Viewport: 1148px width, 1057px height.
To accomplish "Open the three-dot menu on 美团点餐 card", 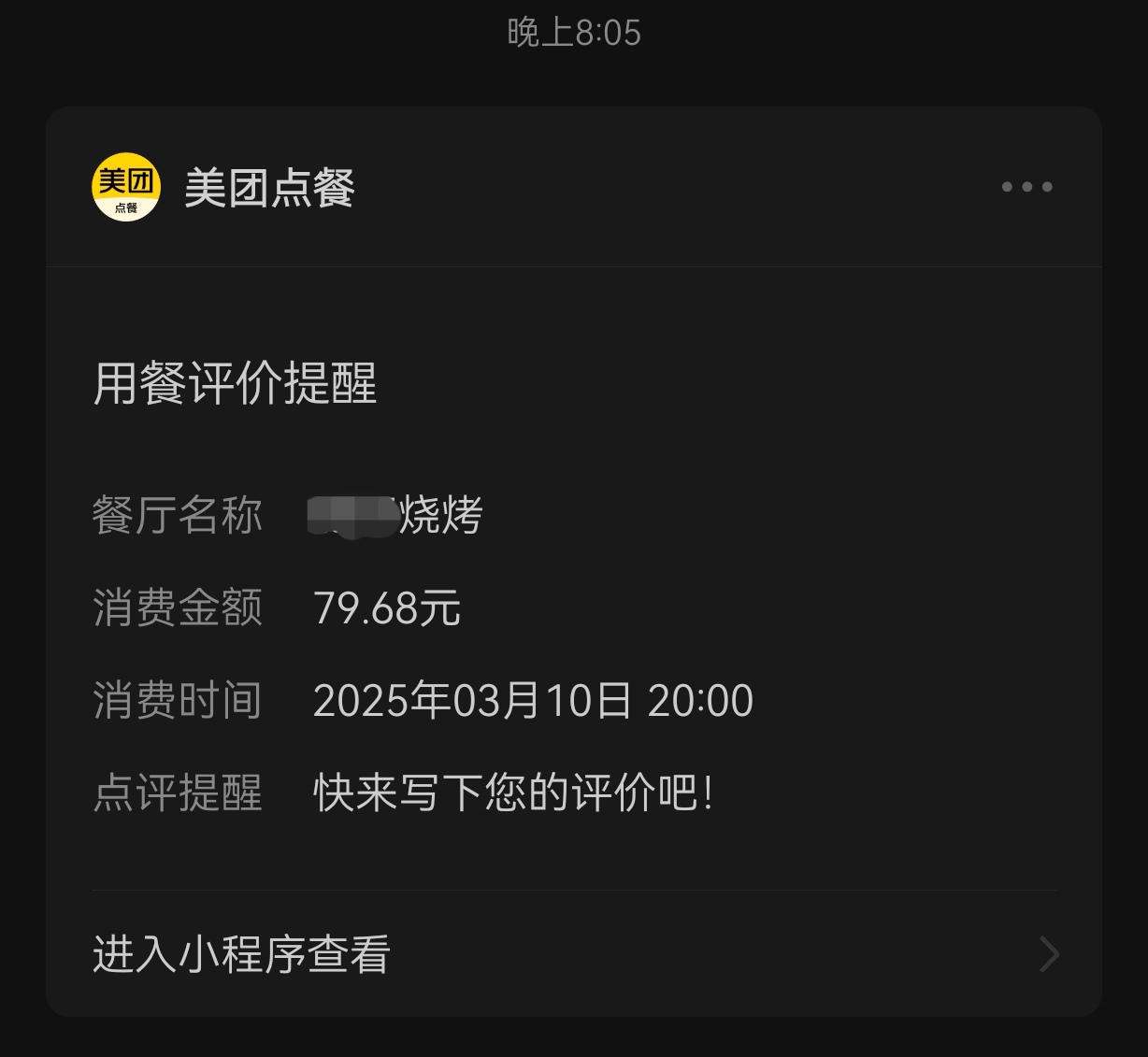I will (1026, 187).
